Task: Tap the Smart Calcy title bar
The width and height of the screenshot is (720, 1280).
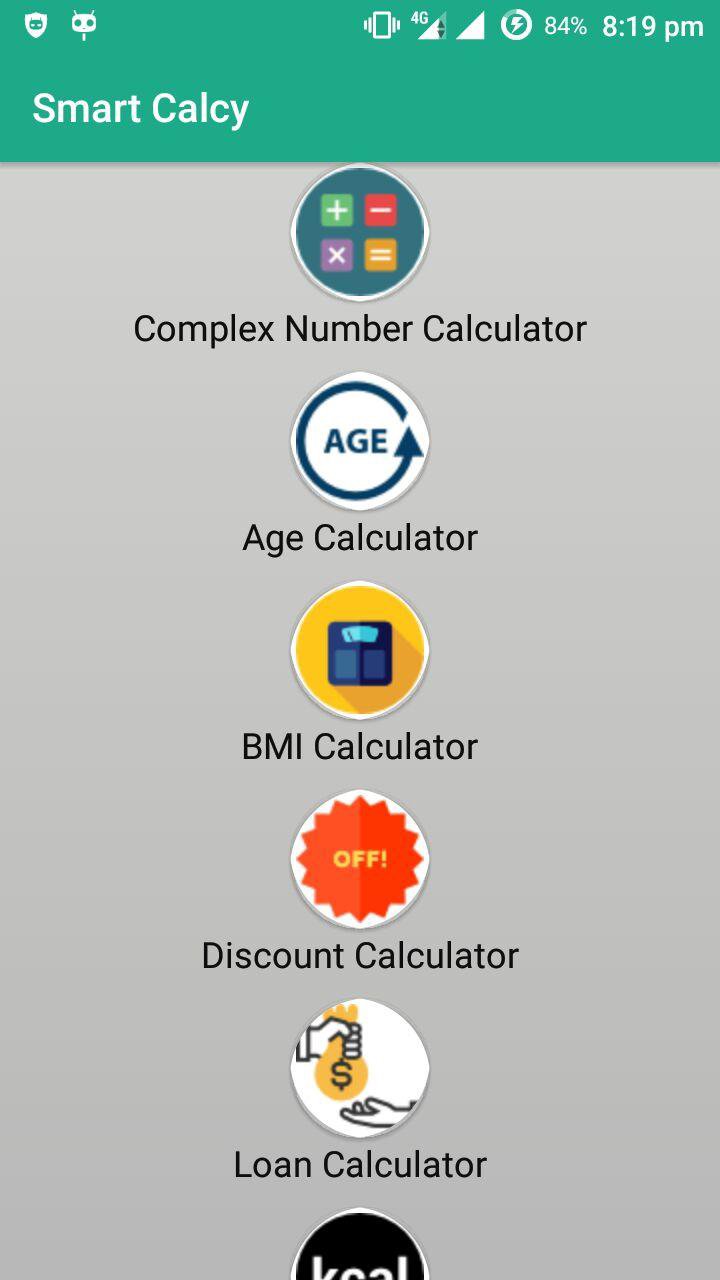Action: tap(140, 107)
